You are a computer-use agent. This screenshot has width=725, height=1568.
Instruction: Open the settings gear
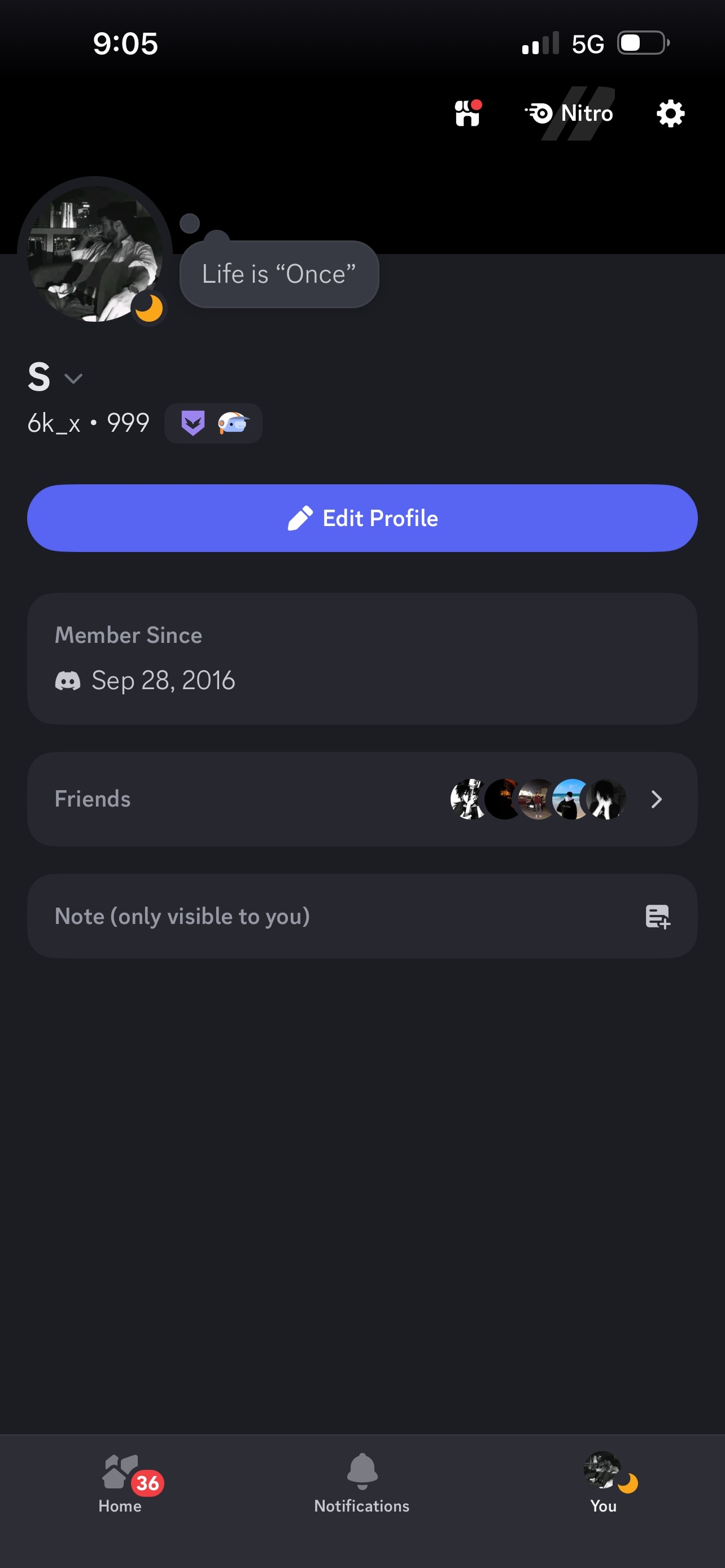pos(670,114)
